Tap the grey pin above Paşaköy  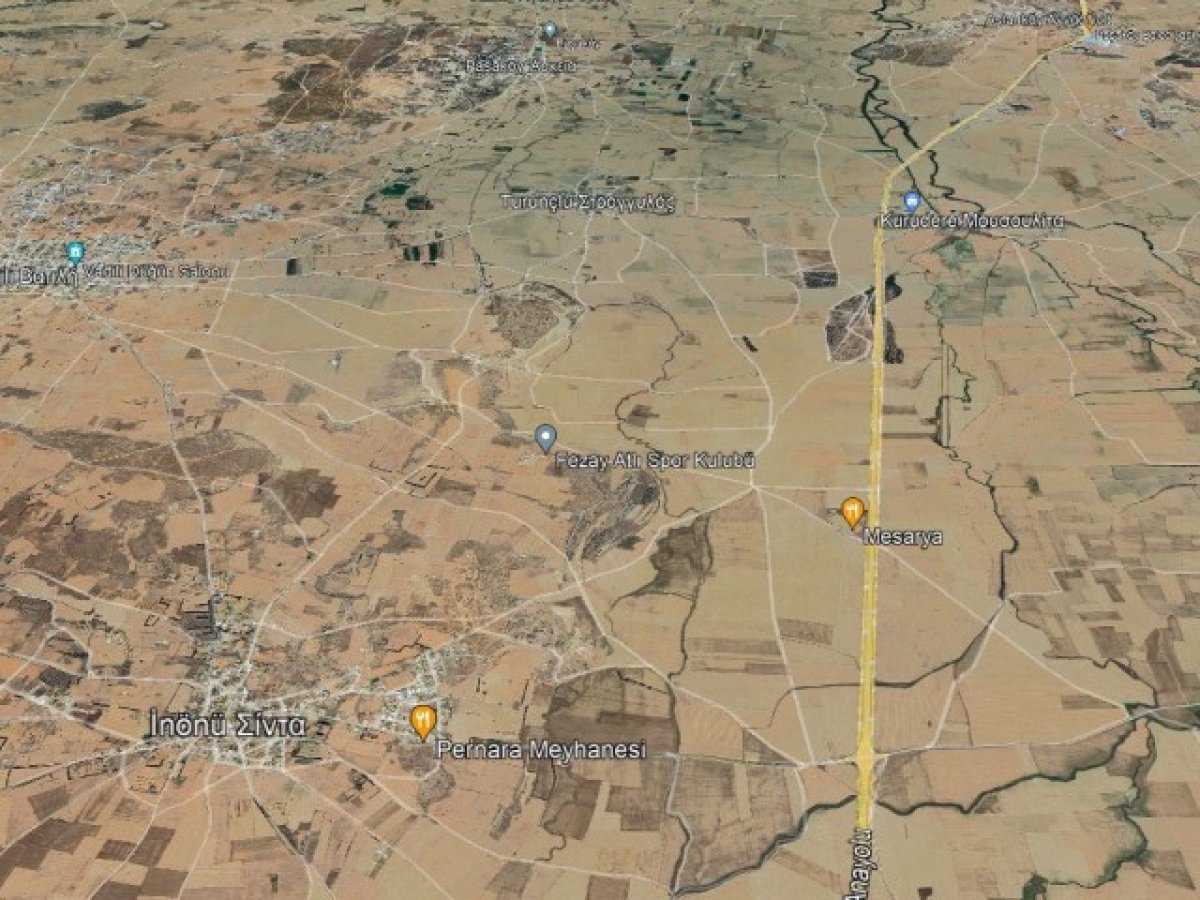pyautogui.click(x=549, y=30)
